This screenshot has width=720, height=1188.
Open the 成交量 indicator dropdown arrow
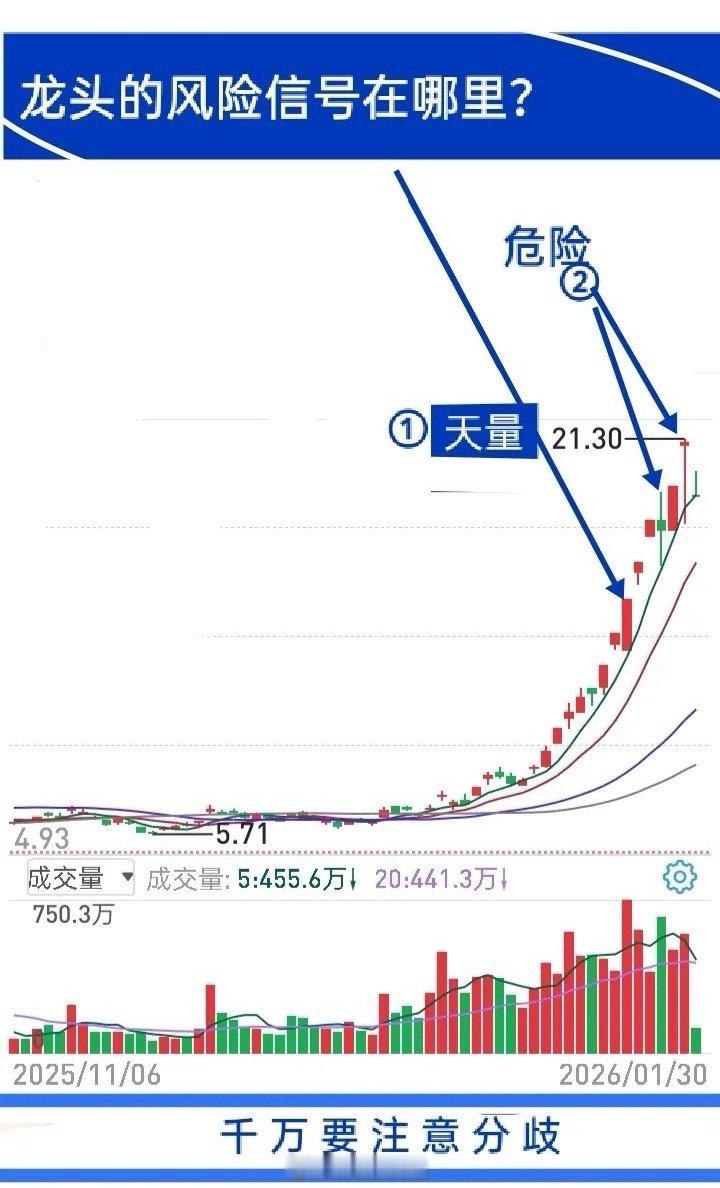tap(126, 876)
